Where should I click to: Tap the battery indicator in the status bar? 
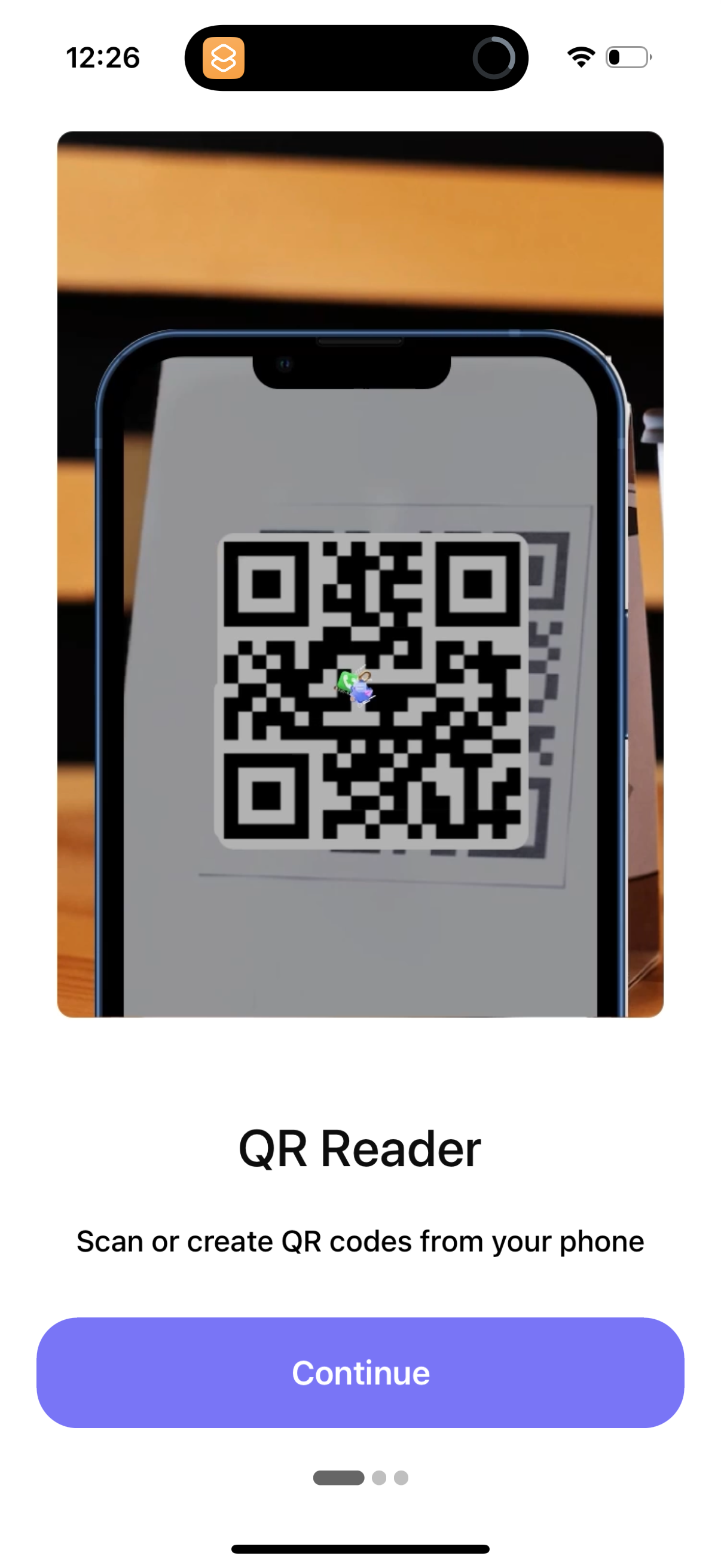pos(626,56)
